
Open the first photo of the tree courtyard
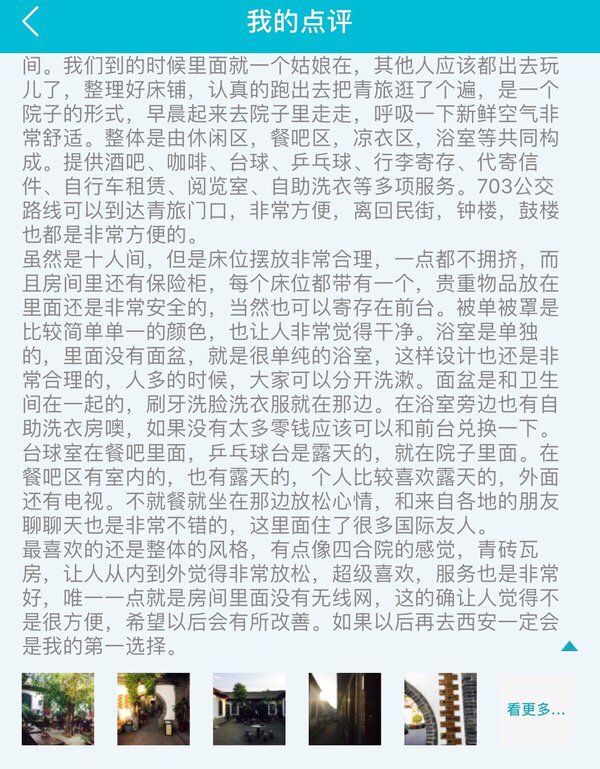58,709
